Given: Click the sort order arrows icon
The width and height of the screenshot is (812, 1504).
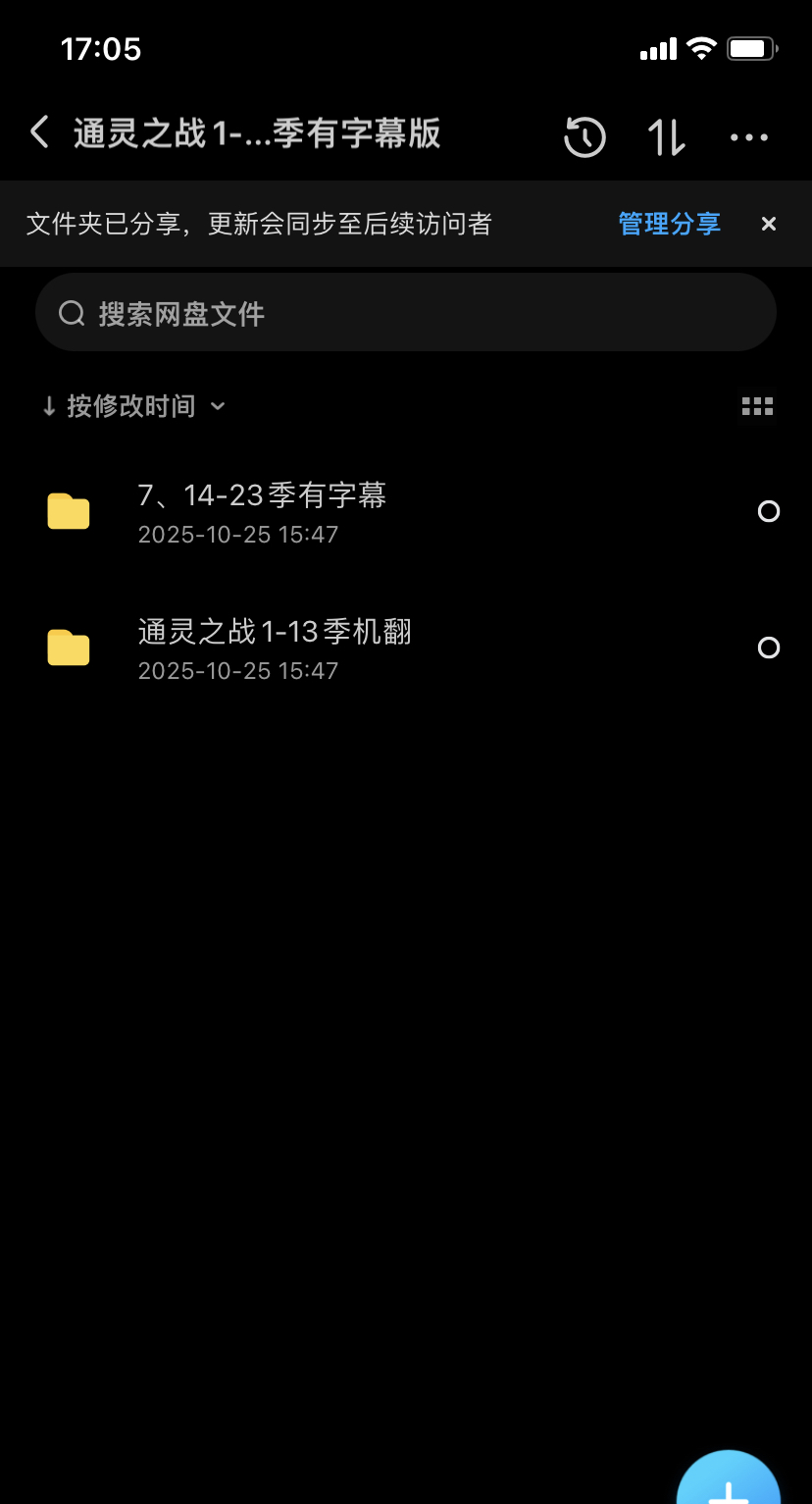Looking at the screenshot, I should (665, 137).
